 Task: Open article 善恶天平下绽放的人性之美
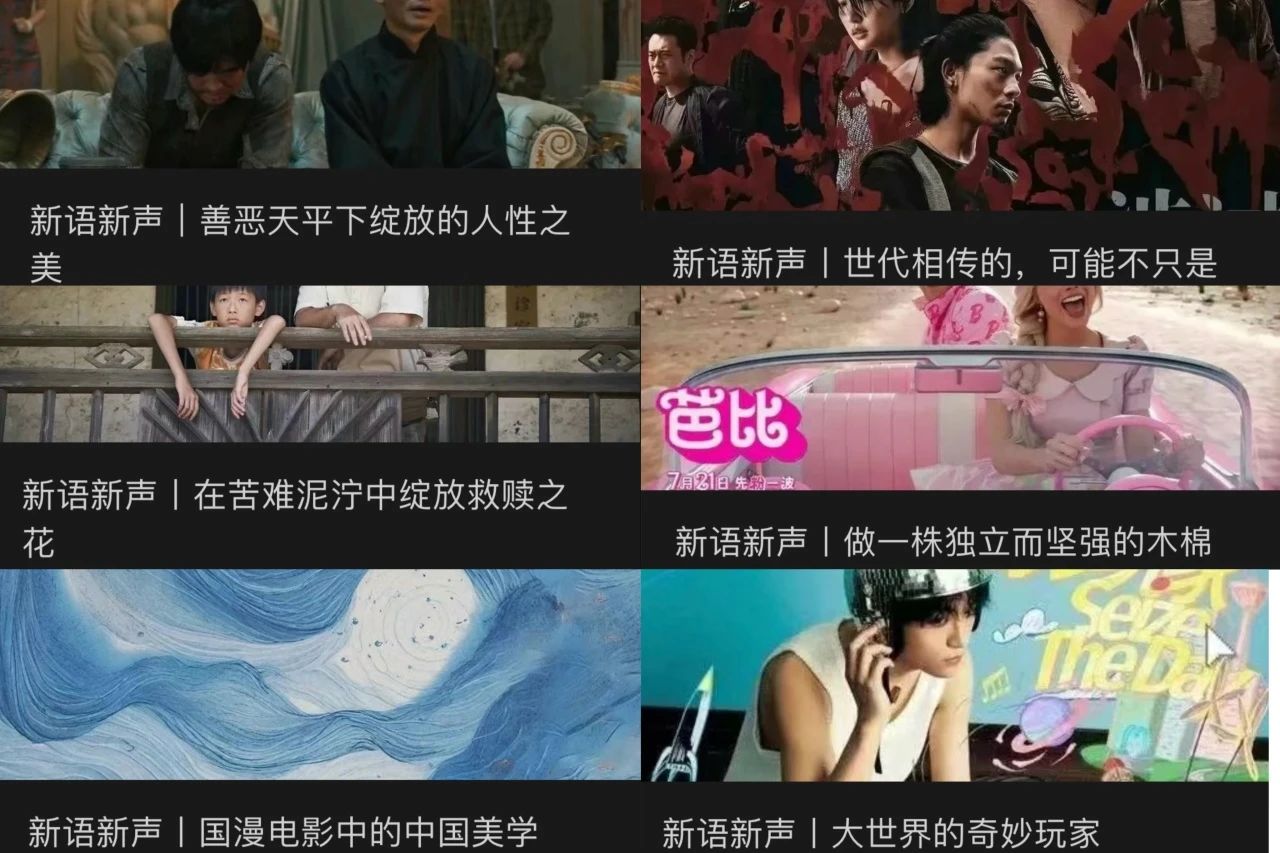300,222
